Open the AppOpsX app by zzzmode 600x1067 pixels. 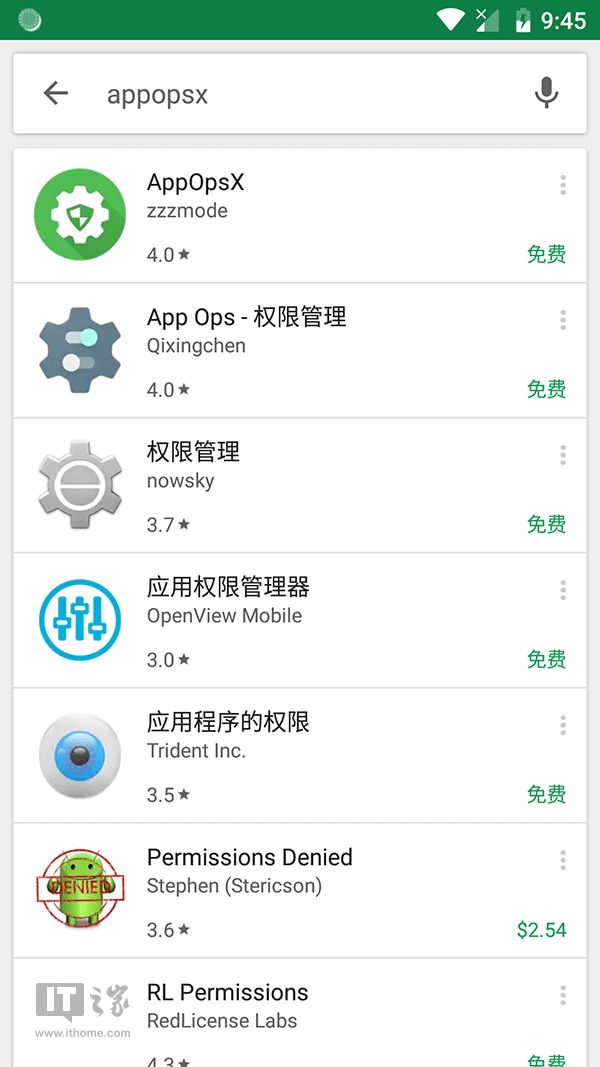click(300, 217)
